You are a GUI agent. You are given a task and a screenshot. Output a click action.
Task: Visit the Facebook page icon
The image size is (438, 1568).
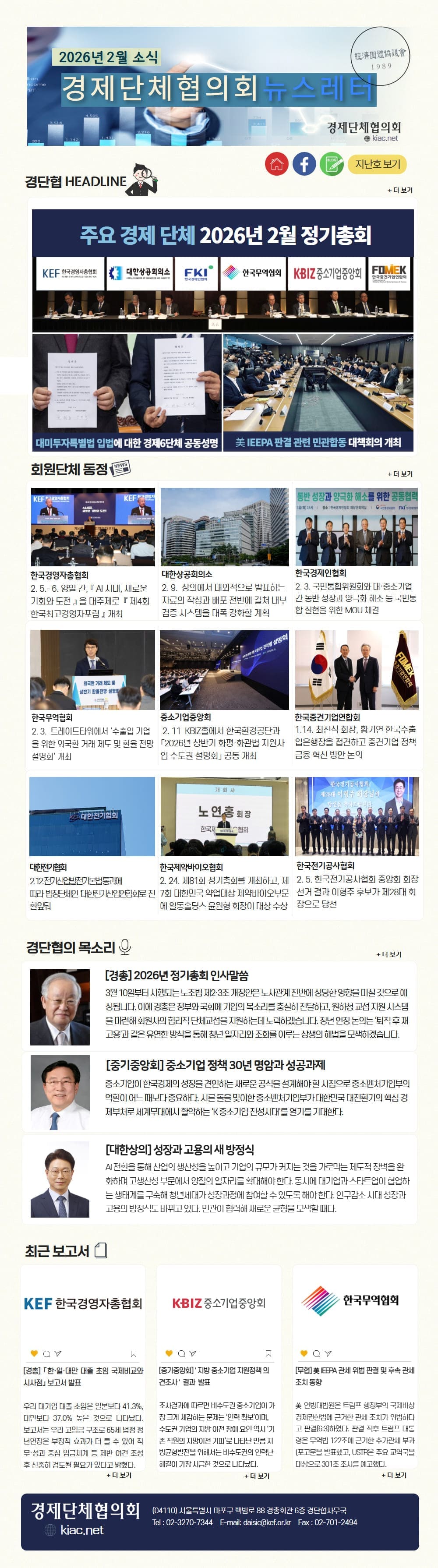pyautogui.click(x=304, y=164)
